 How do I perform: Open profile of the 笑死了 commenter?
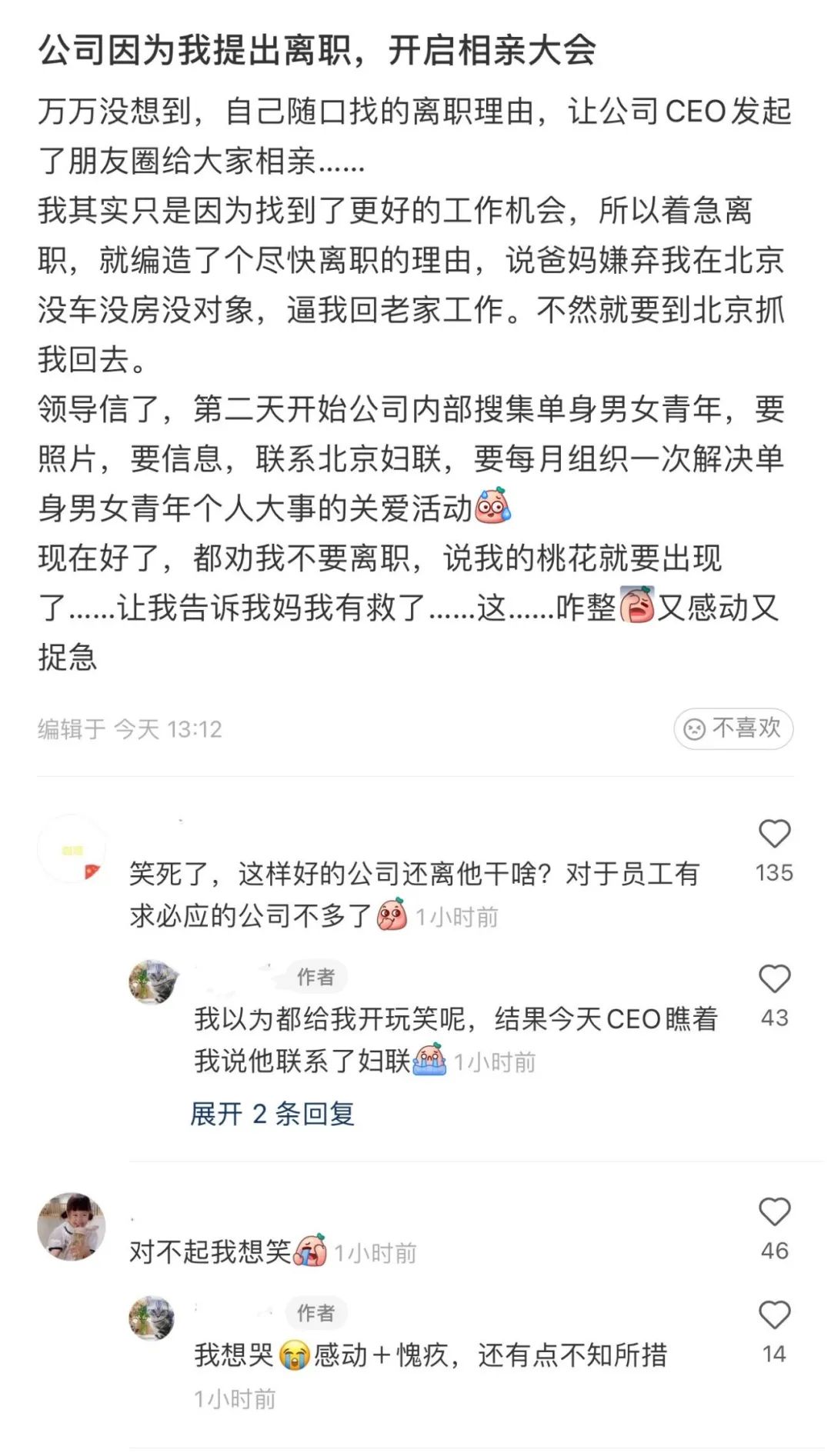pos(72,849)
